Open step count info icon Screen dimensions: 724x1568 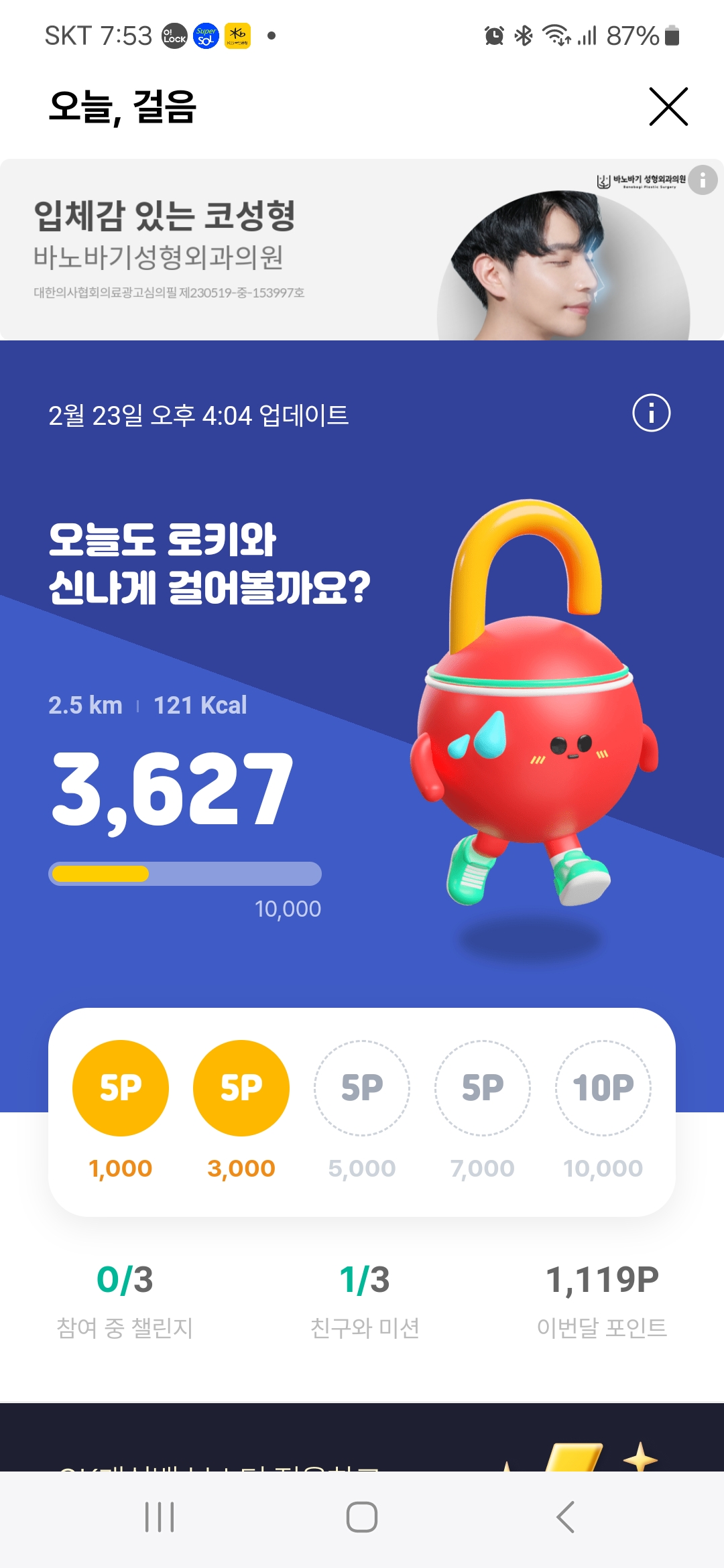651,413
